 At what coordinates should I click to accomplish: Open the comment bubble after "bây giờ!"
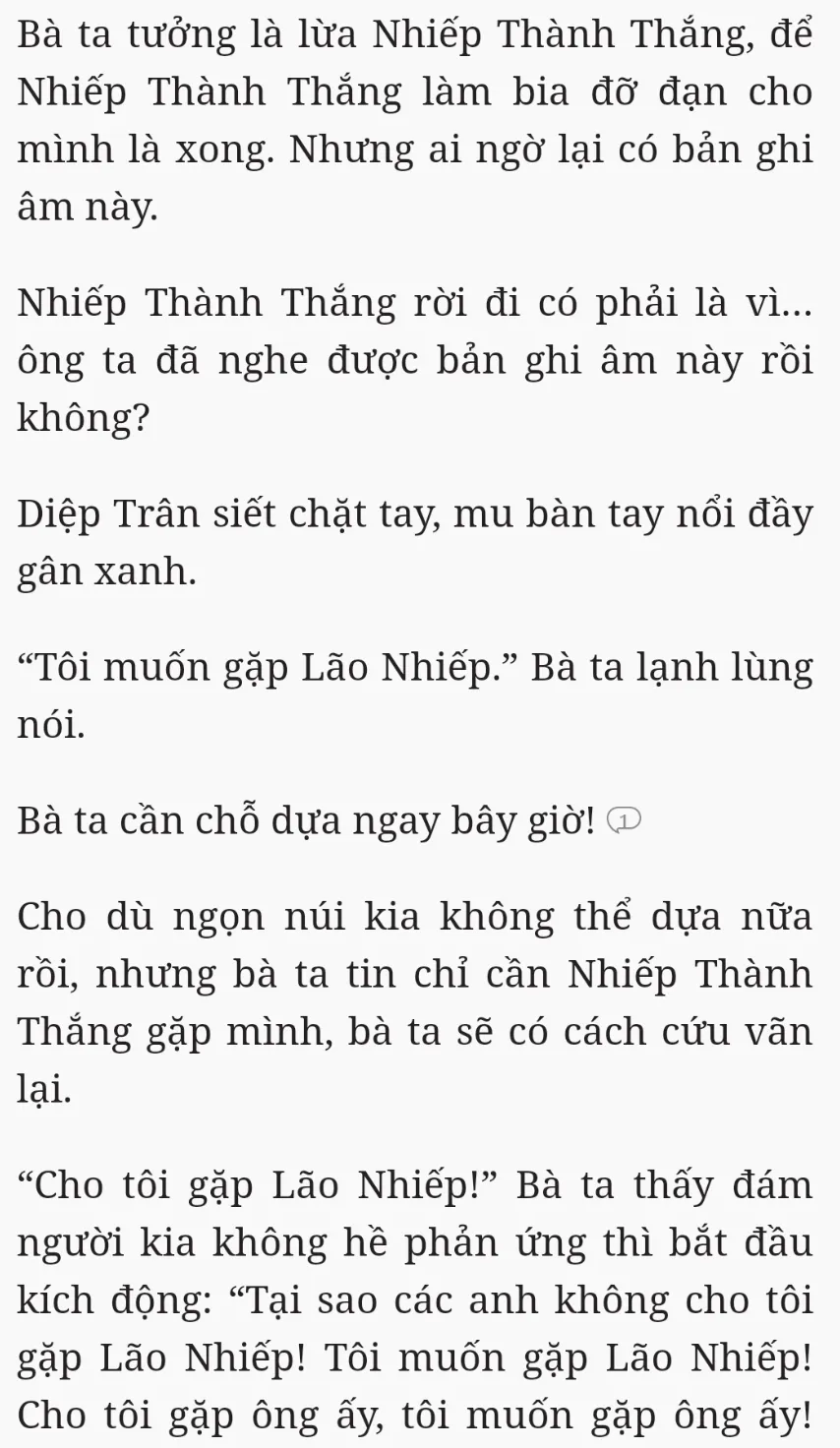click(x=622, y=820)
